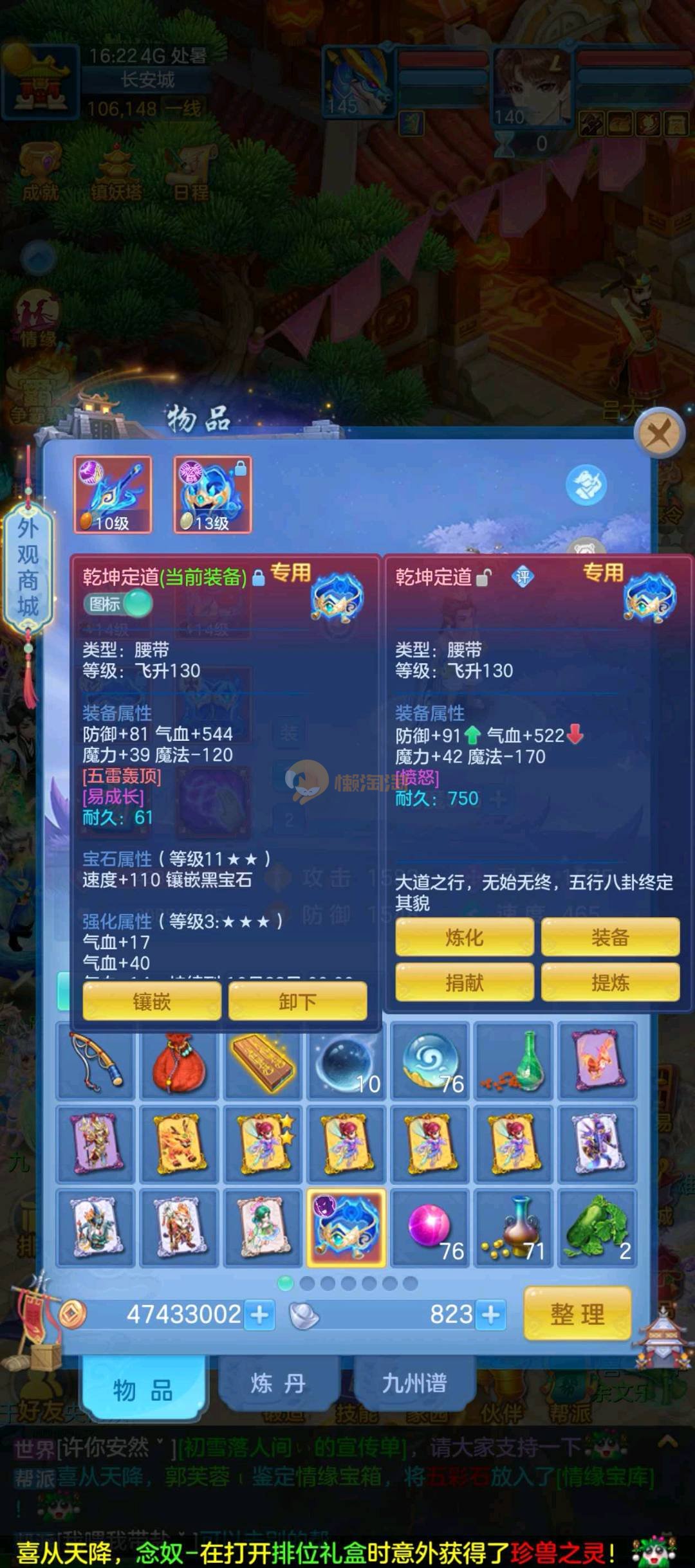This screenshot has width=695, height=1568.
Task: Select the 10级 sword equipment slot
Action: (x=113, y=495)
